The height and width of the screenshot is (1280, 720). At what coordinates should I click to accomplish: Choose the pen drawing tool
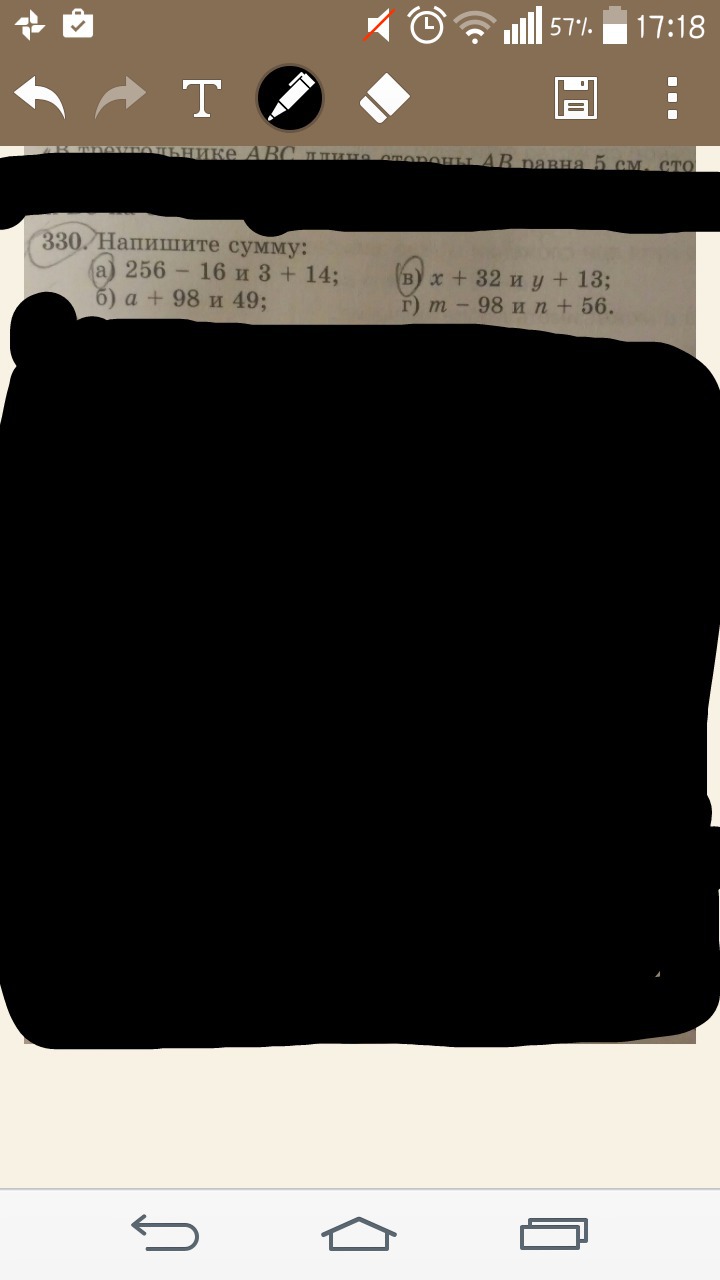click(x=290, y=98)
